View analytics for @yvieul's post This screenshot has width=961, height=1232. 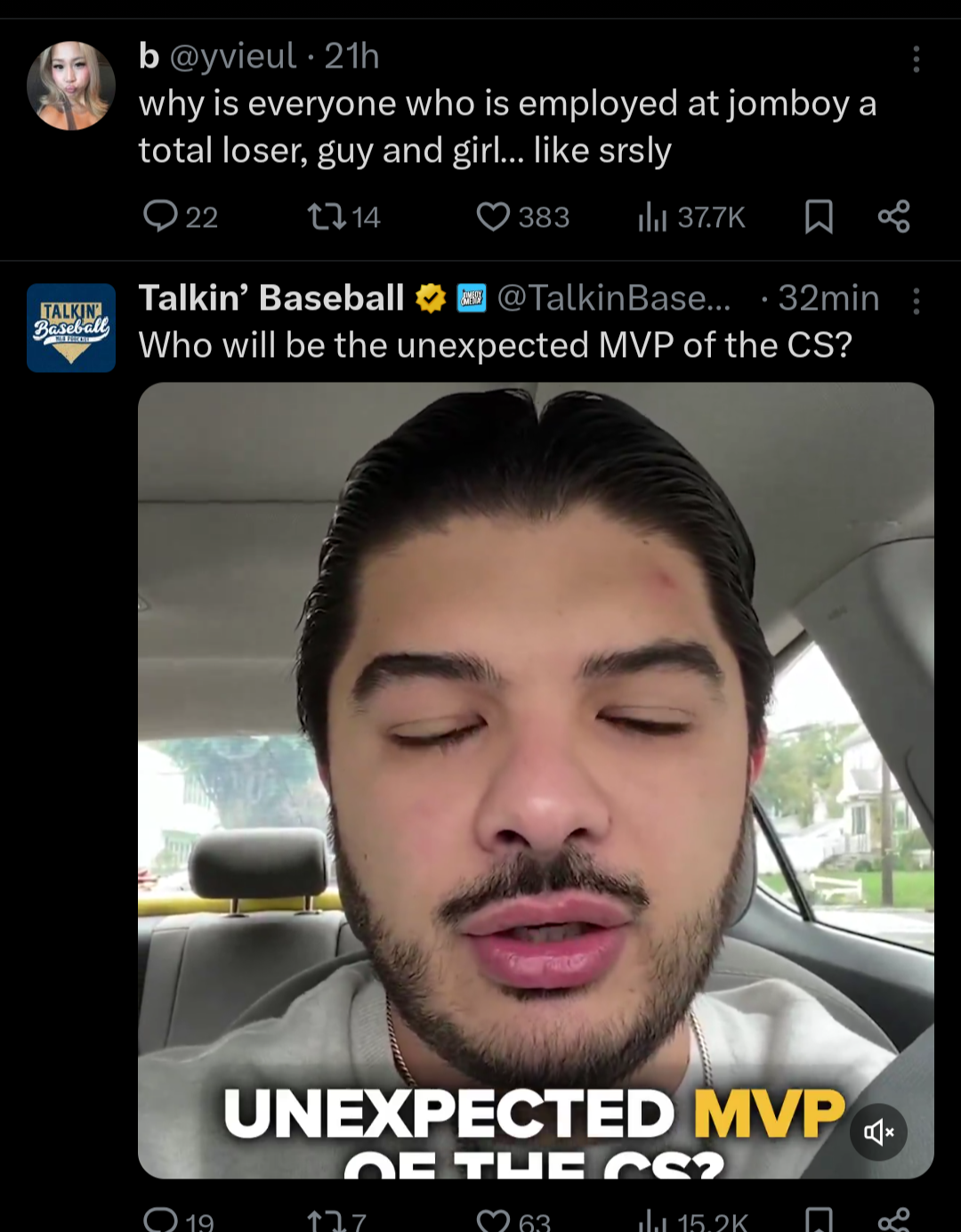tap(652, 216)
